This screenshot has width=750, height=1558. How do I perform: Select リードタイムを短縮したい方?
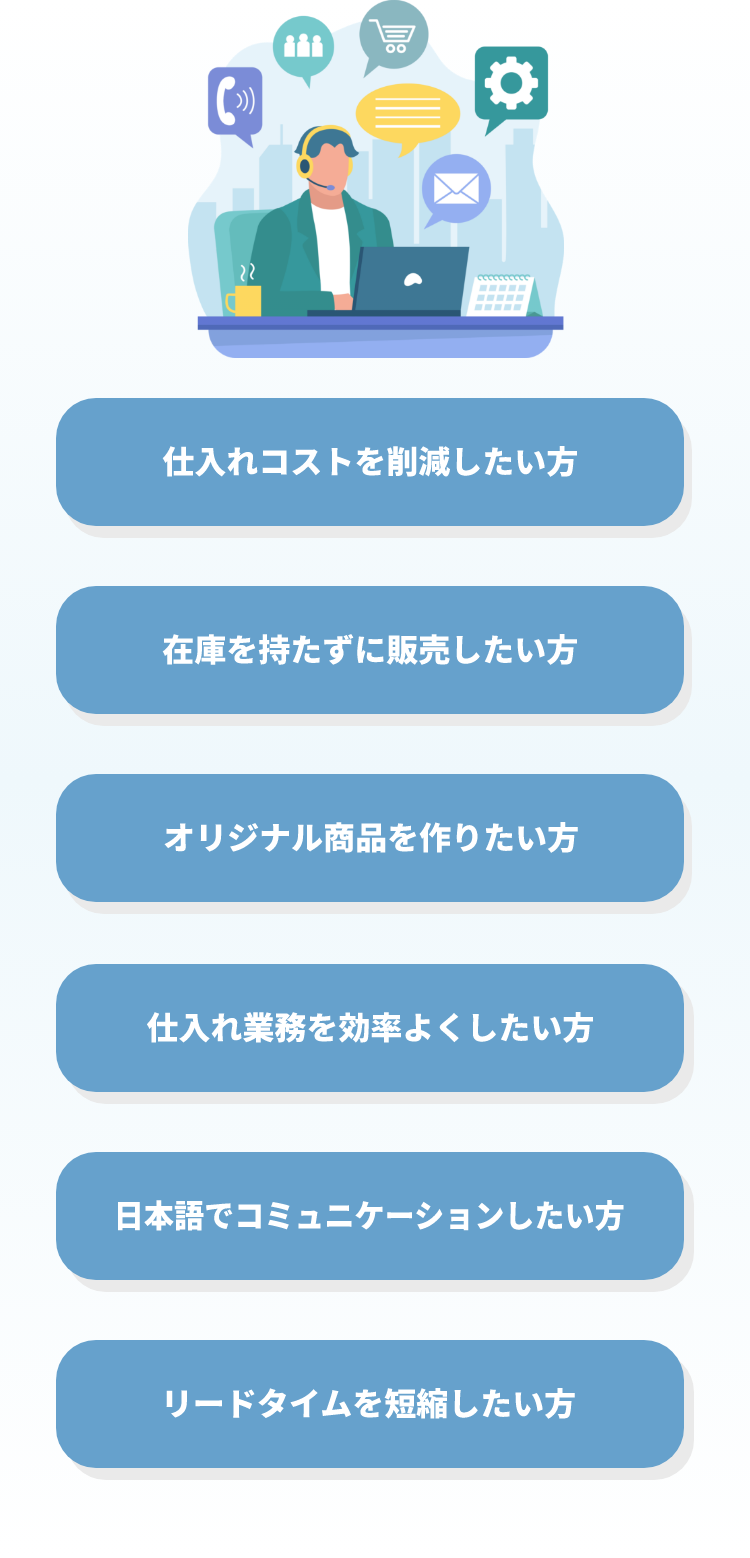click(370, 1404)
